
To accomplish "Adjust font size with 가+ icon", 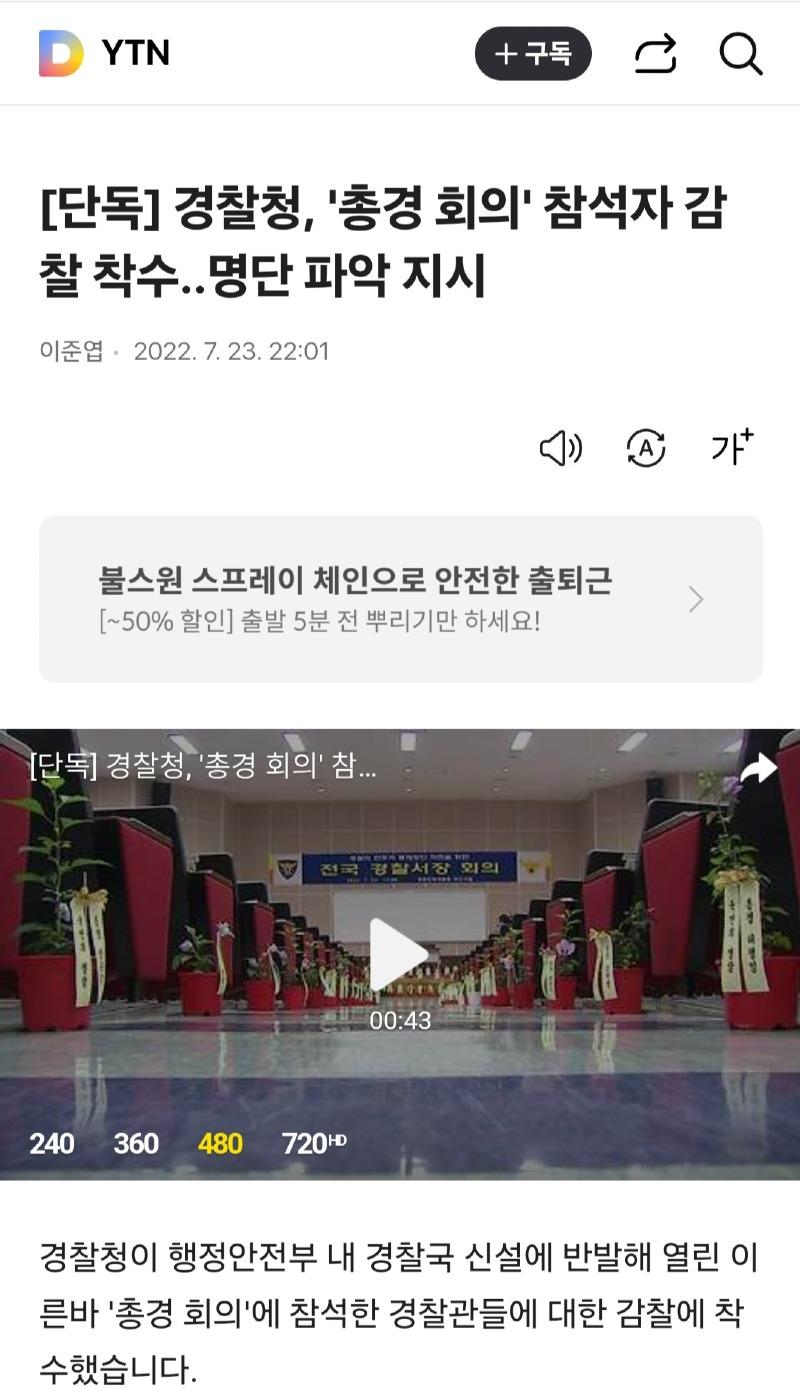I will (x=732, y=448).
